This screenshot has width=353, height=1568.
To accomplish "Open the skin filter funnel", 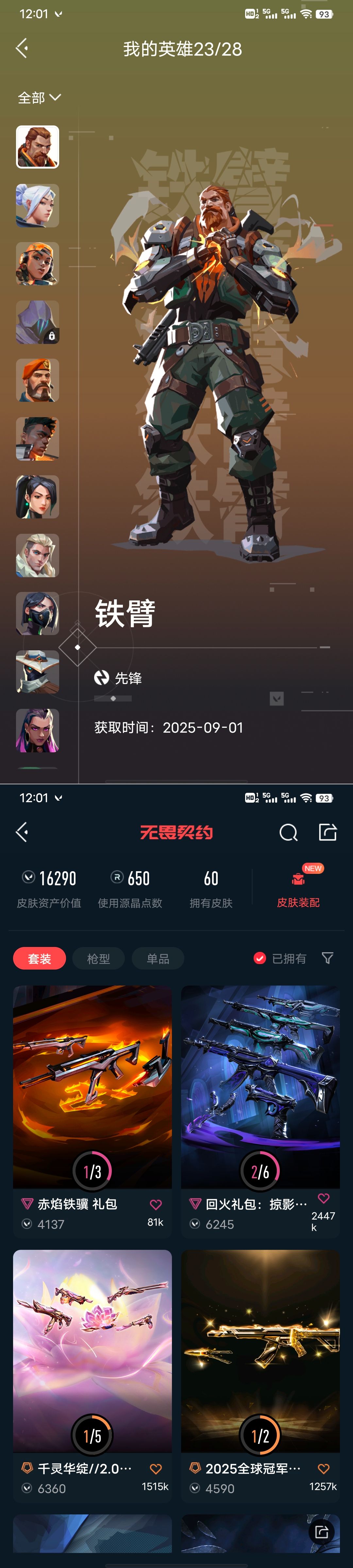I will pos(328,958).
